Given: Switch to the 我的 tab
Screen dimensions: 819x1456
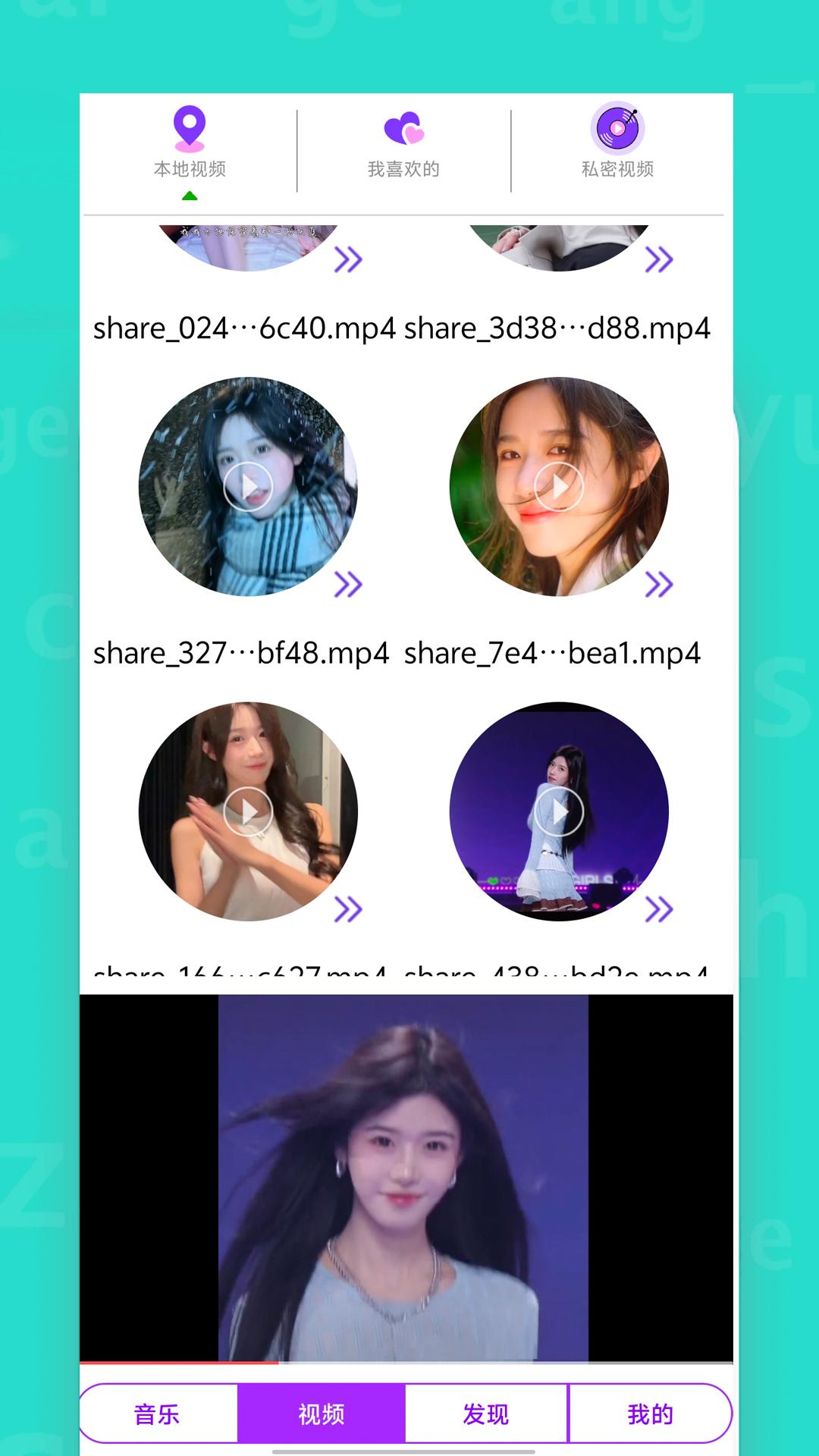Looking at the screenshot, I should pyautogui.click(x=650, y=1414).
